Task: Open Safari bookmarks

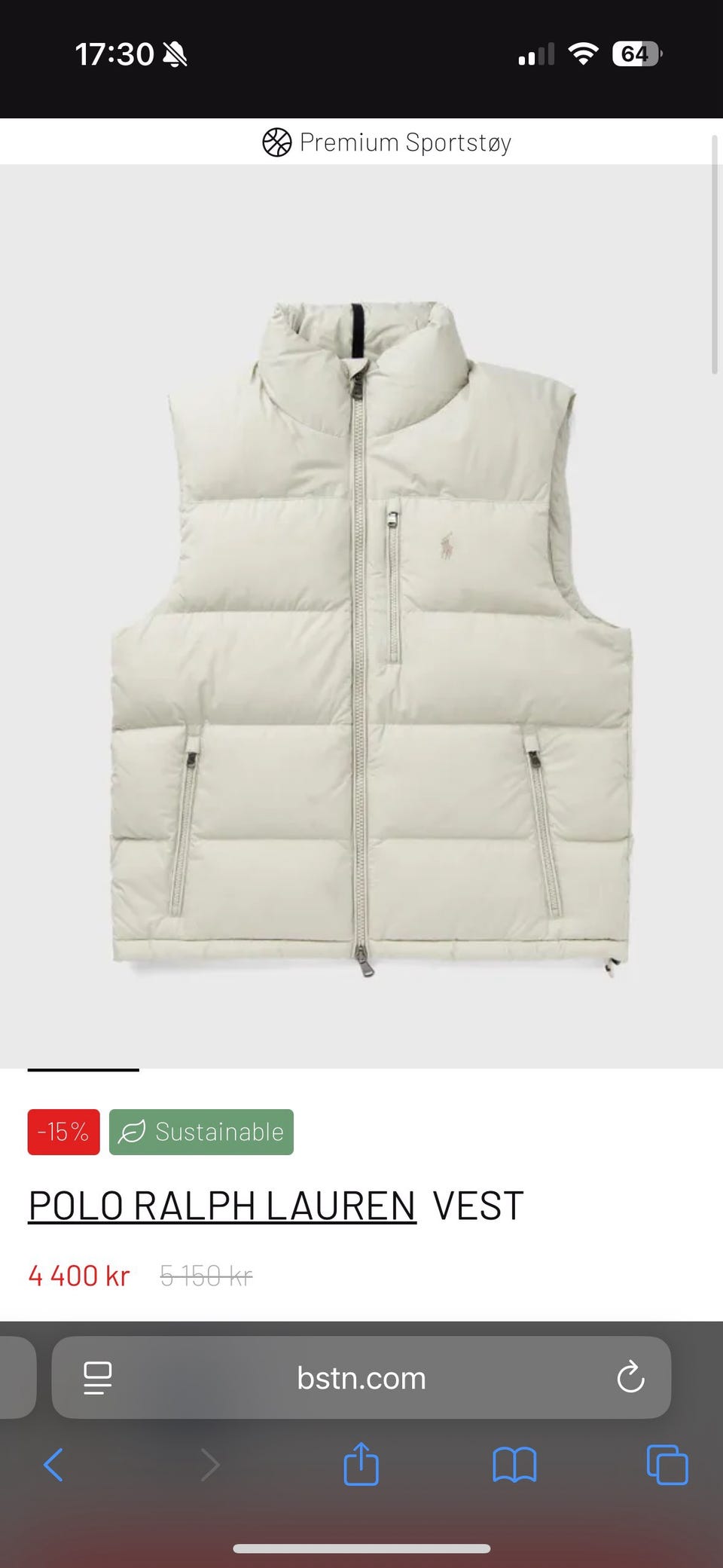Action: click(x=514, y=1466)
